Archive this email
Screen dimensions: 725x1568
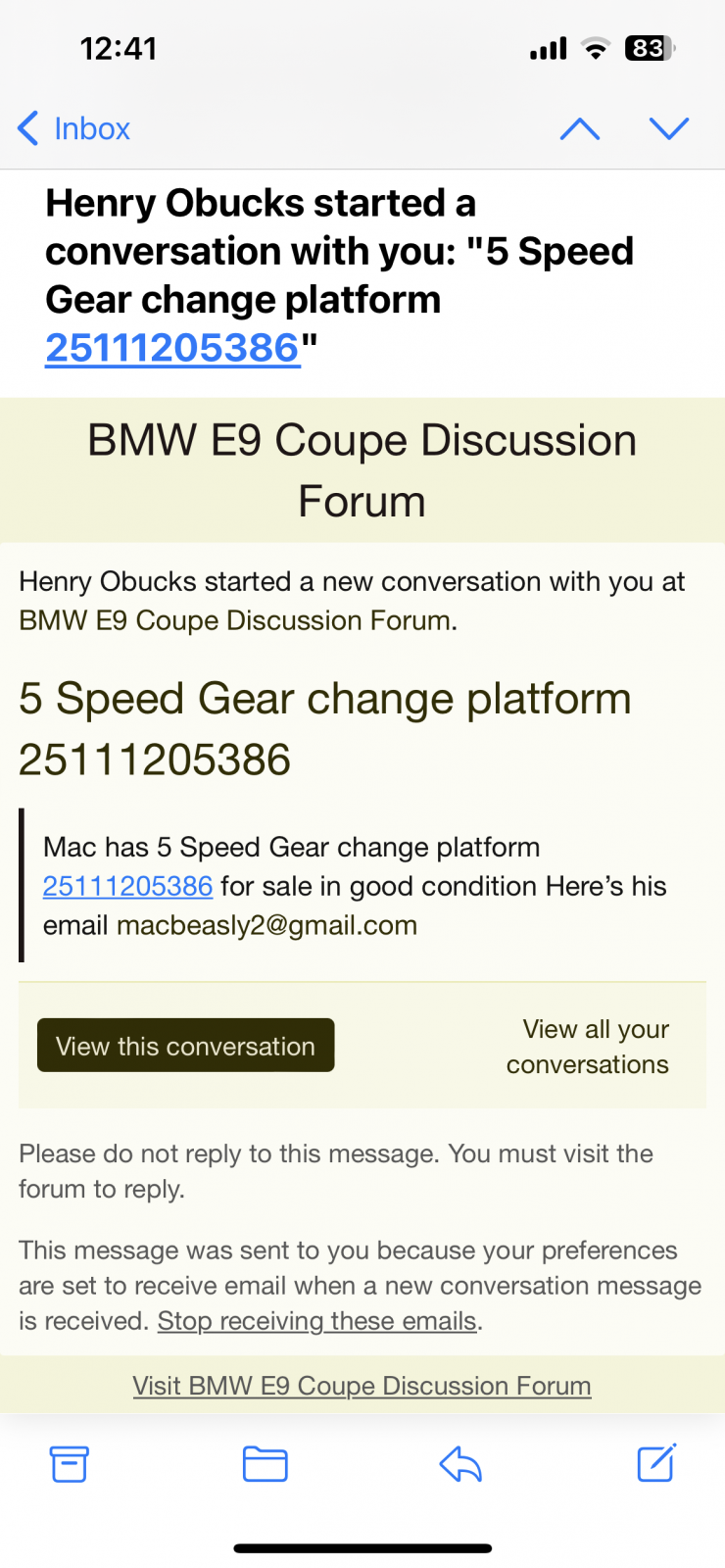pyautogui.click(x=69, y=1464)
